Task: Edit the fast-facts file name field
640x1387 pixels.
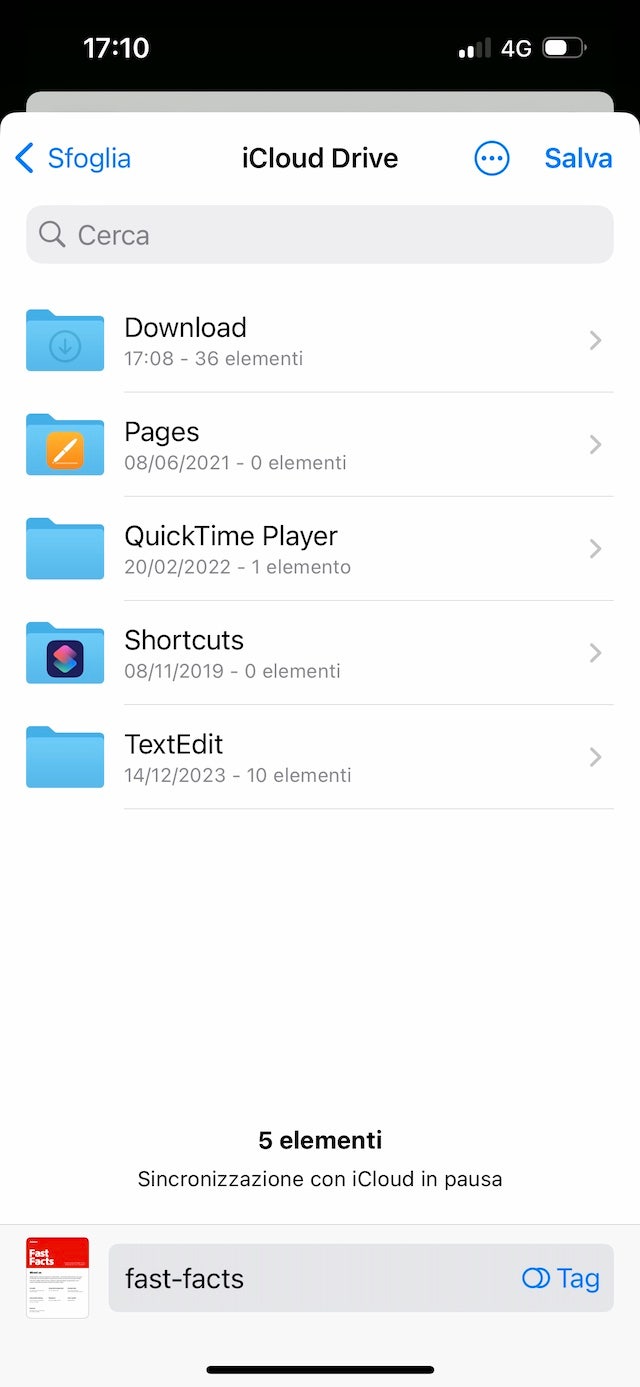Action: coord(300,1278)
